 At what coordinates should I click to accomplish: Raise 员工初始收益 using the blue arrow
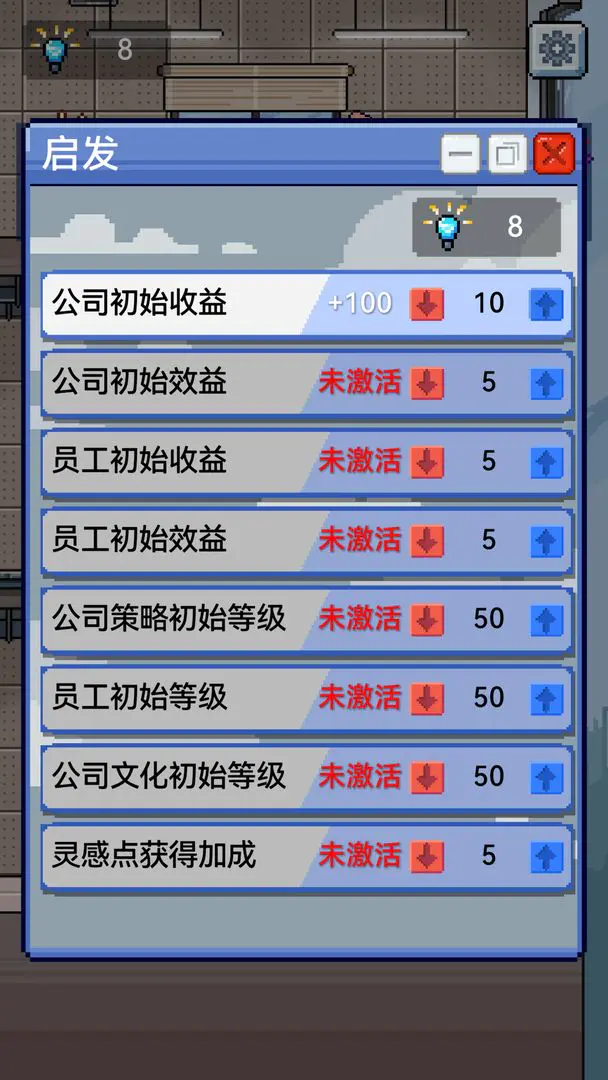[546, 462]
